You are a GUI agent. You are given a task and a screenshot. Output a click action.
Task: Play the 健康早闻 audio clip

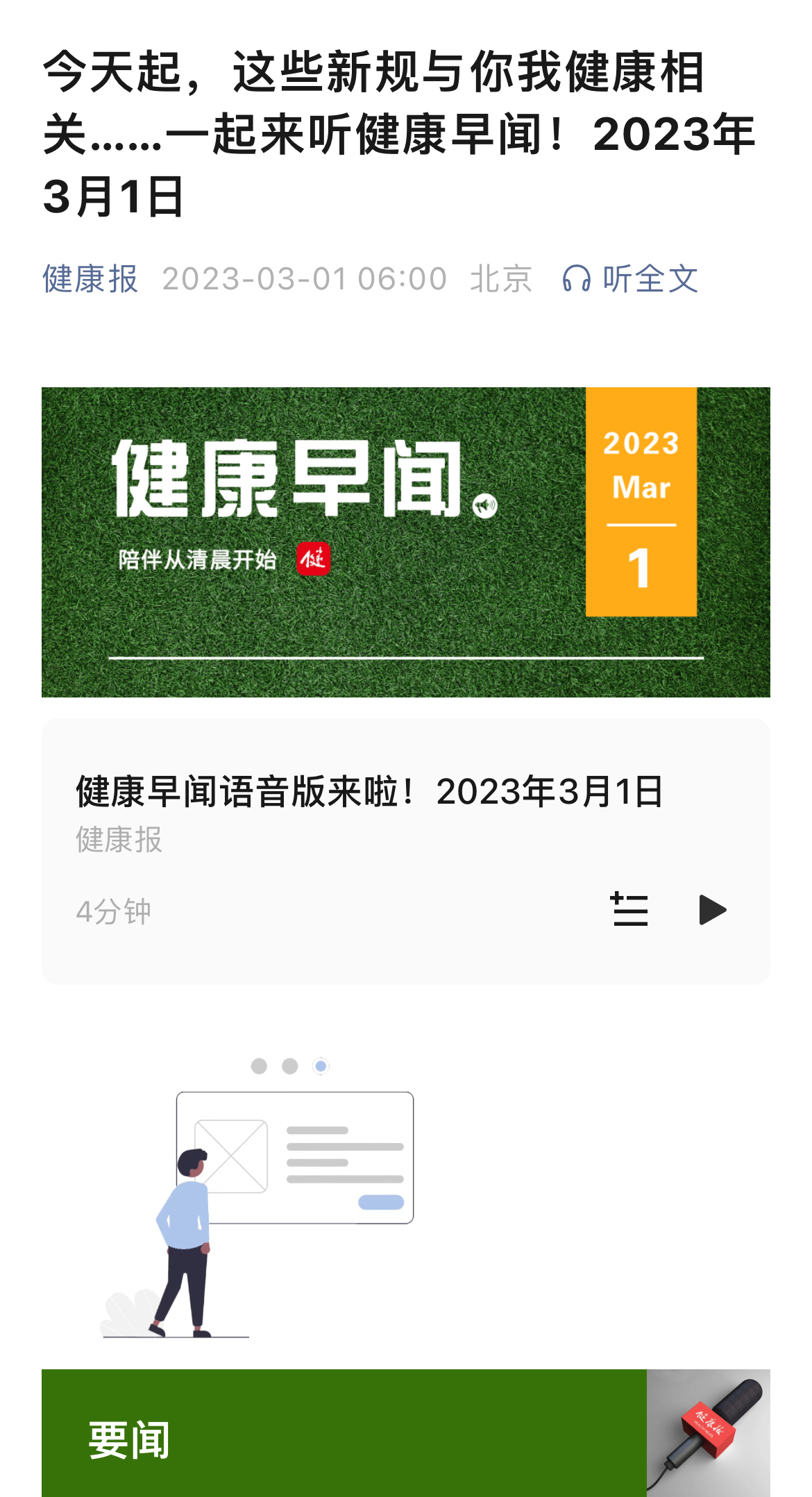[712, 910]
